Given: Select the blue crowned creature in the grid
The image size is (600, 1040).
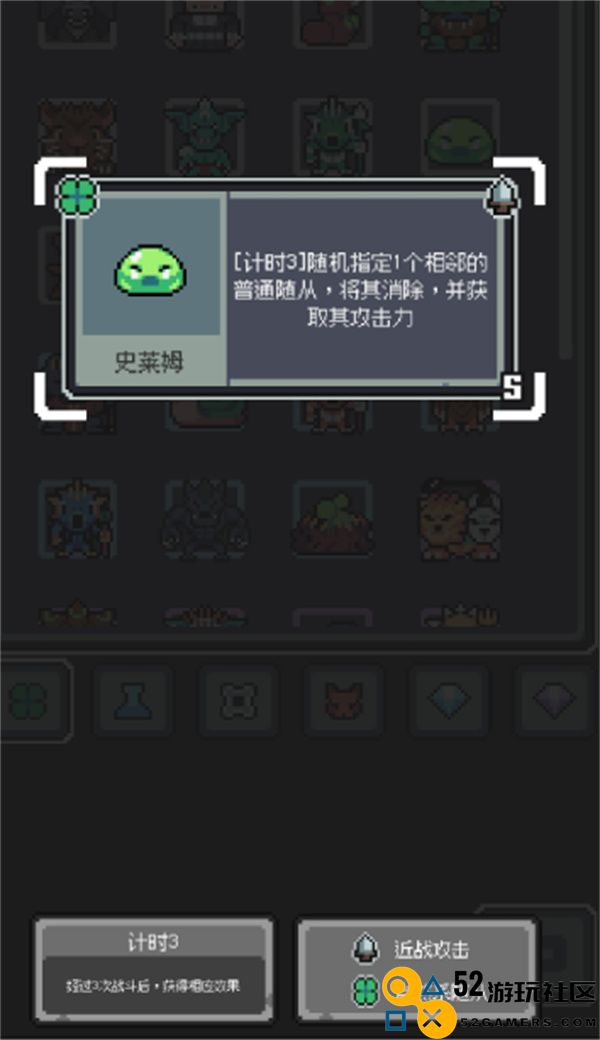Looking at the screenshot, I should [x=77, y=517].
